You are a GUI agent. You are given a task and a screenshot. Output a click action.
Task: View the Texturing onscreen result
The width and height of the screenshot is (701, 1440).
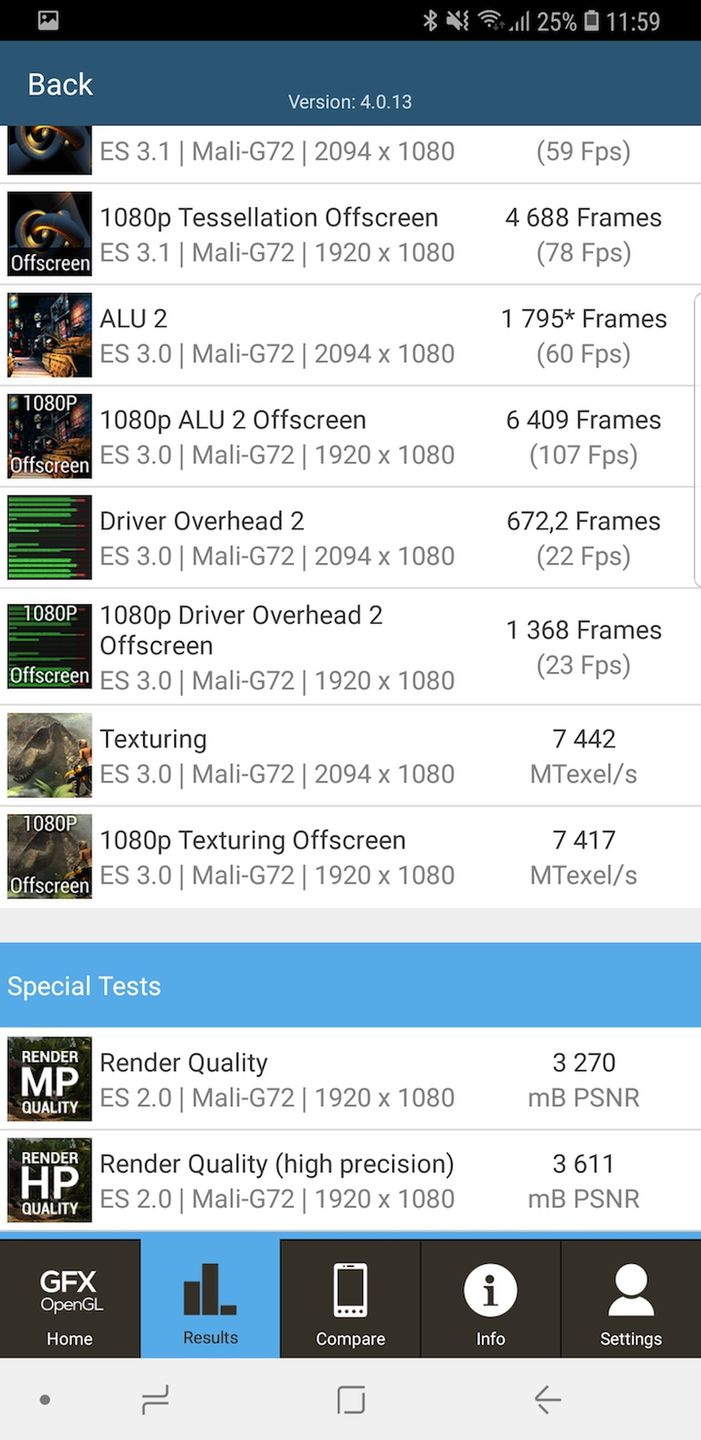pos(350,756)
